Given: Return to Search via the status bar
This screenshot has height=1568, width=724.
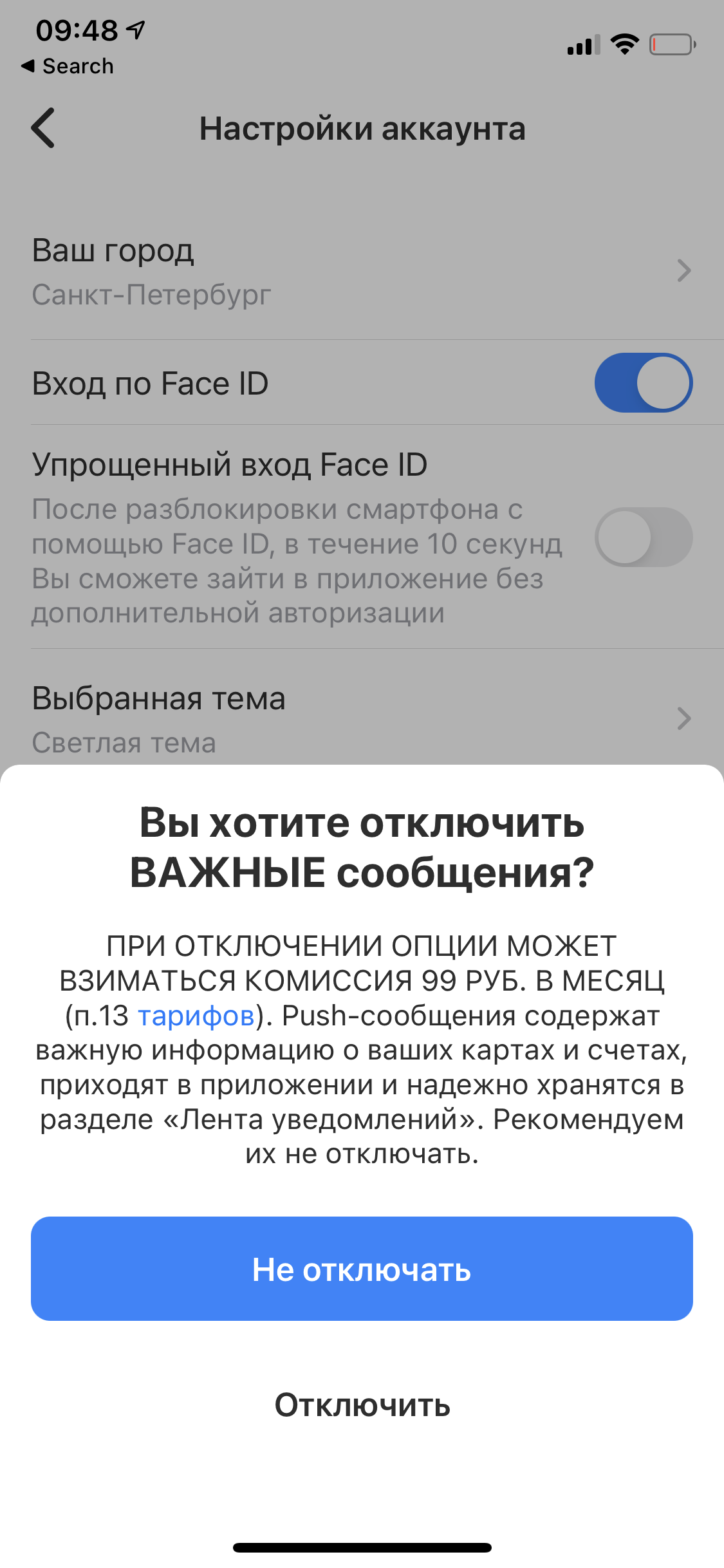Looking at the screenshot, I should click(68, 66).
